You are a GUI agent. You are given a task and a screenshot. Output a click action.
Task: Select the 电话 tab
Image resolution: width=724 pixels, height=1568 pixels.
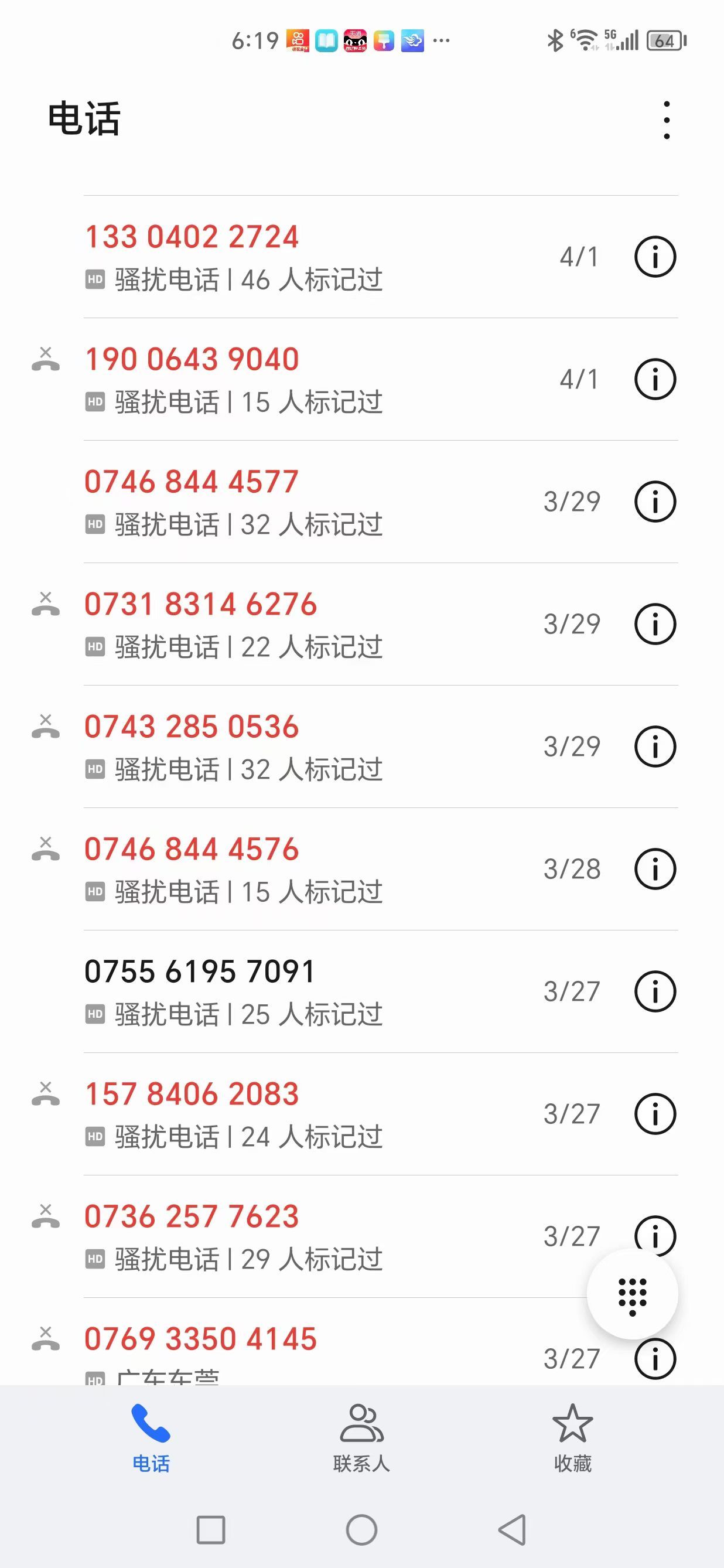[151, 1438]
